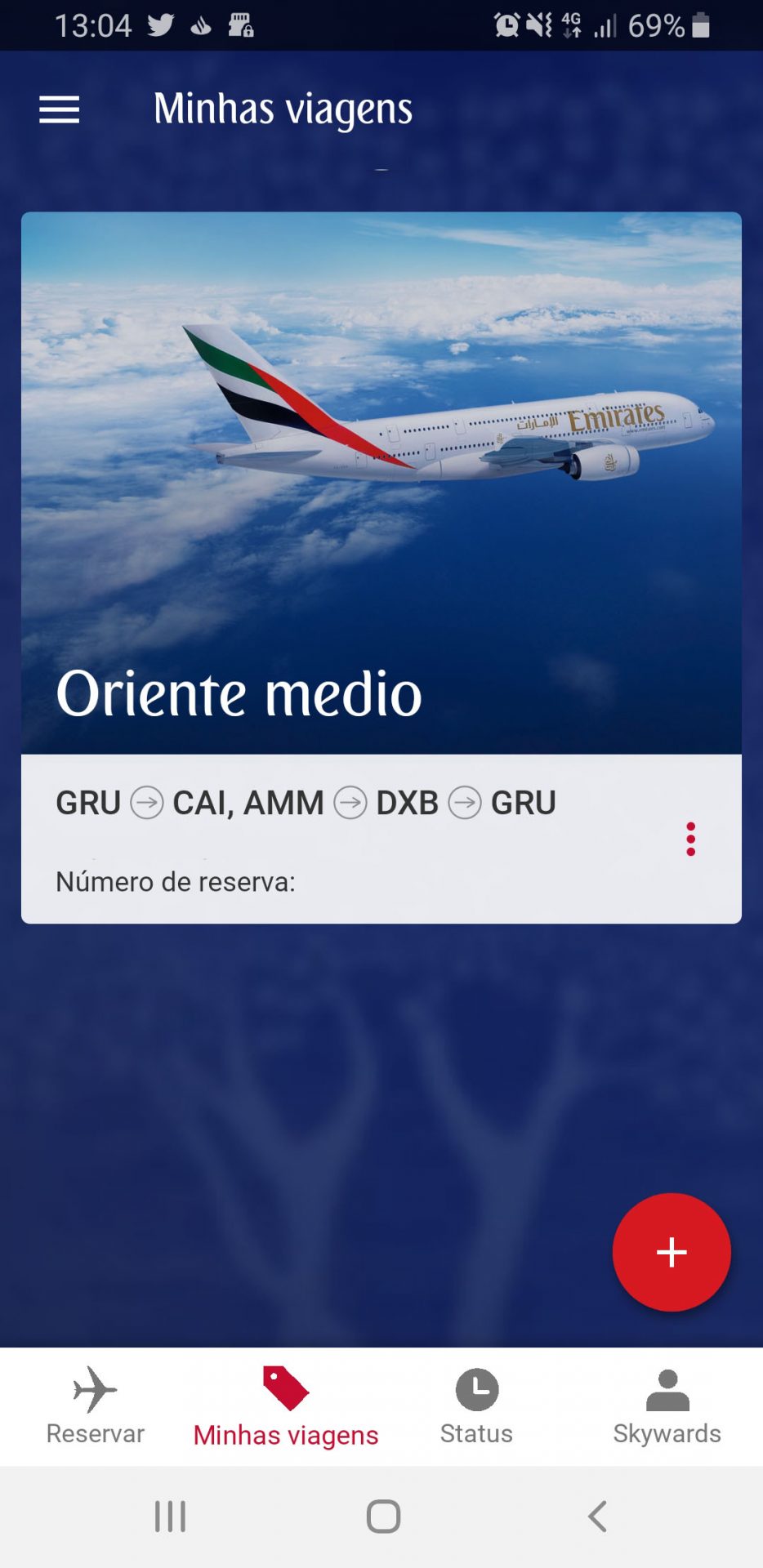Go to the Status tab
The width and height of the screenshot is (763, 1568).
coord(476,1406)
